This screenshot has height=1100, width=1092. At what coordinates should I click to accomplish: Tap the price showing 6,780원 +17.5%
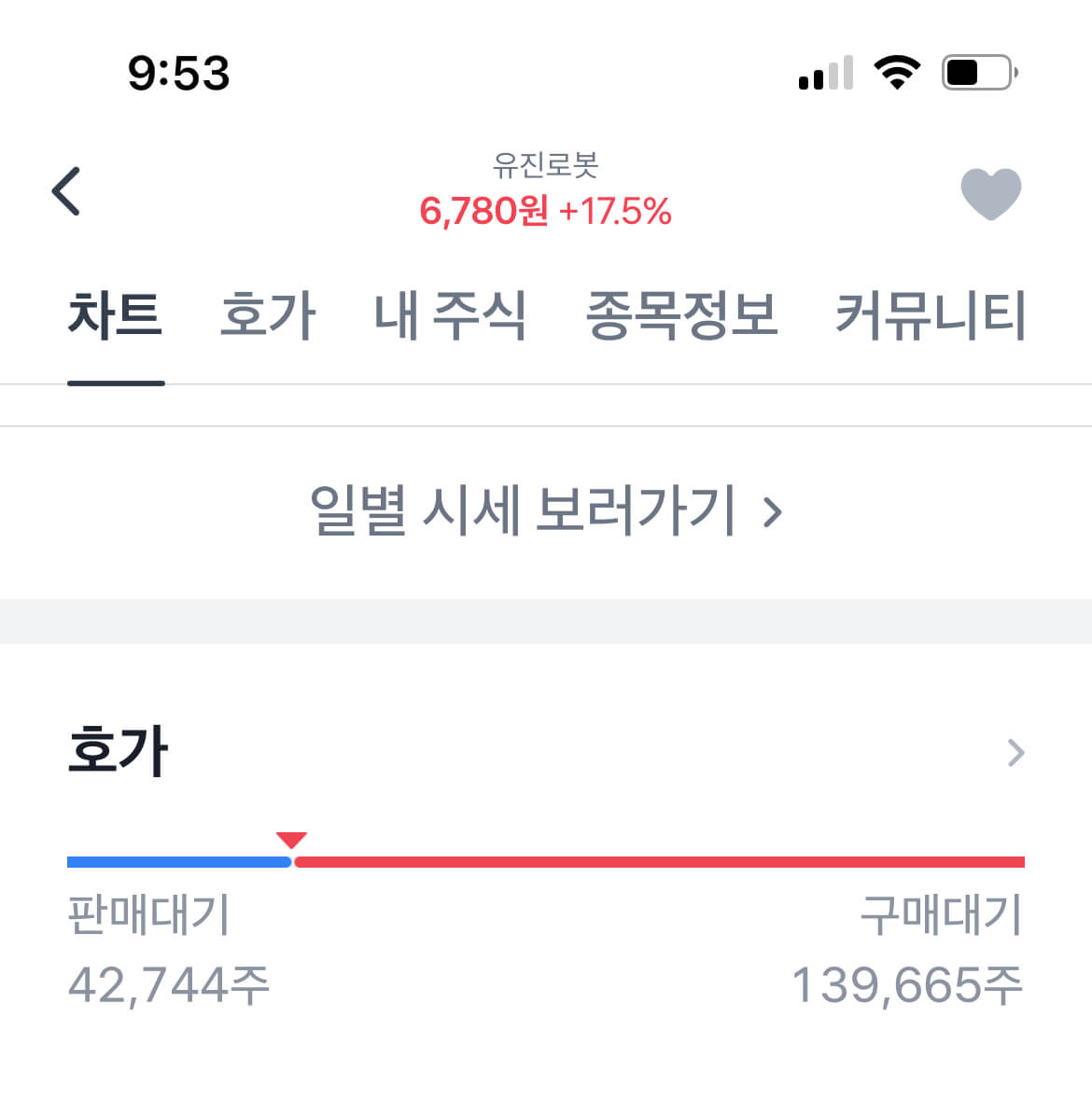546,213
